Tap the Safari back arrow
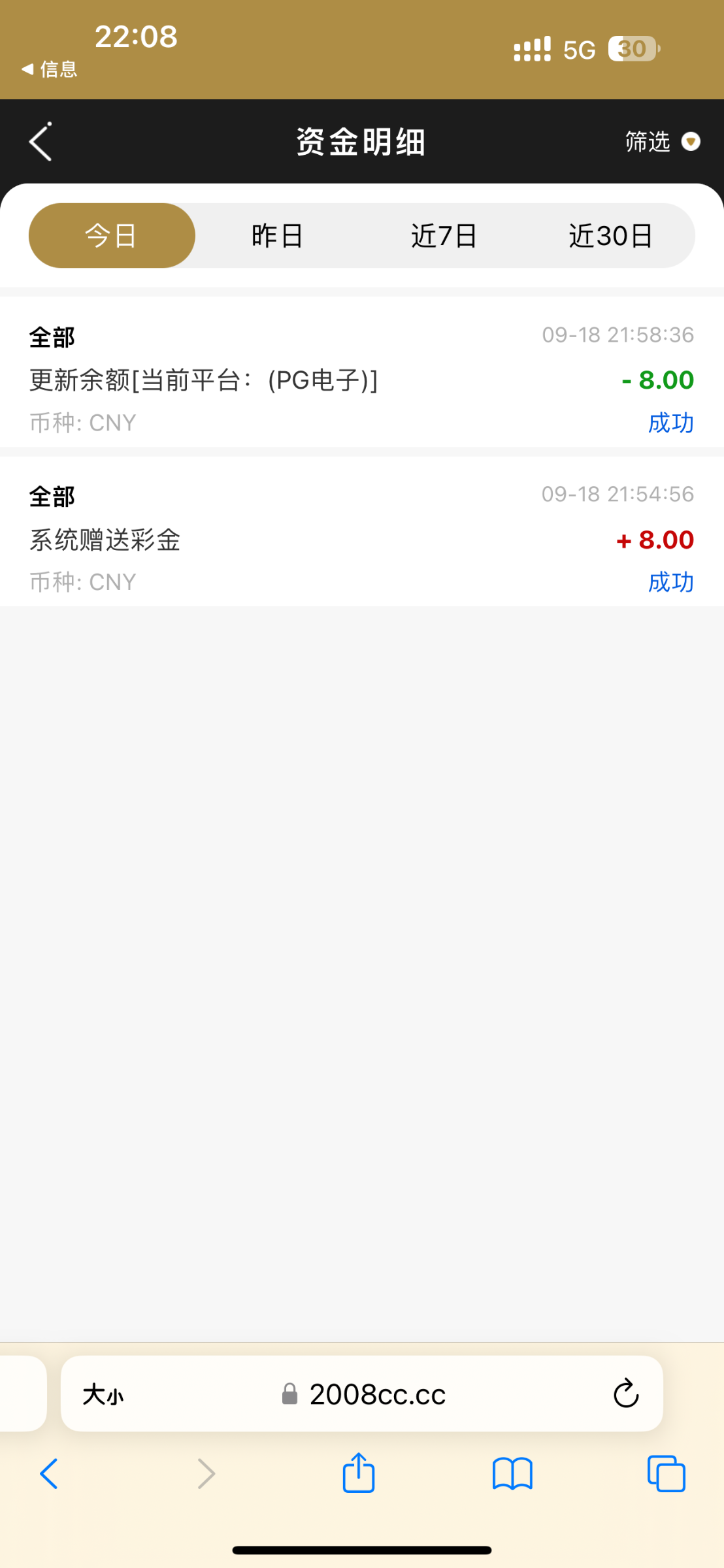The image size is (724, 1568). pyautogui.click(x=49, y=1473)
